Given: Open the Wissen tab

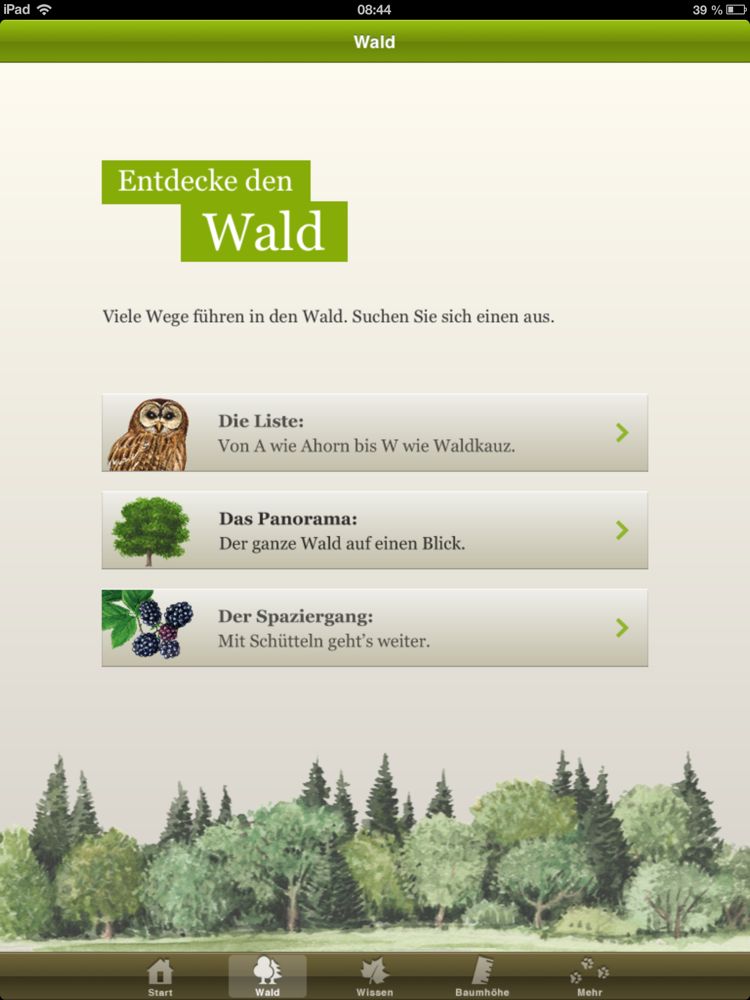Looking at the screenshot, I should pyautogui.click(x=374, y=977).
